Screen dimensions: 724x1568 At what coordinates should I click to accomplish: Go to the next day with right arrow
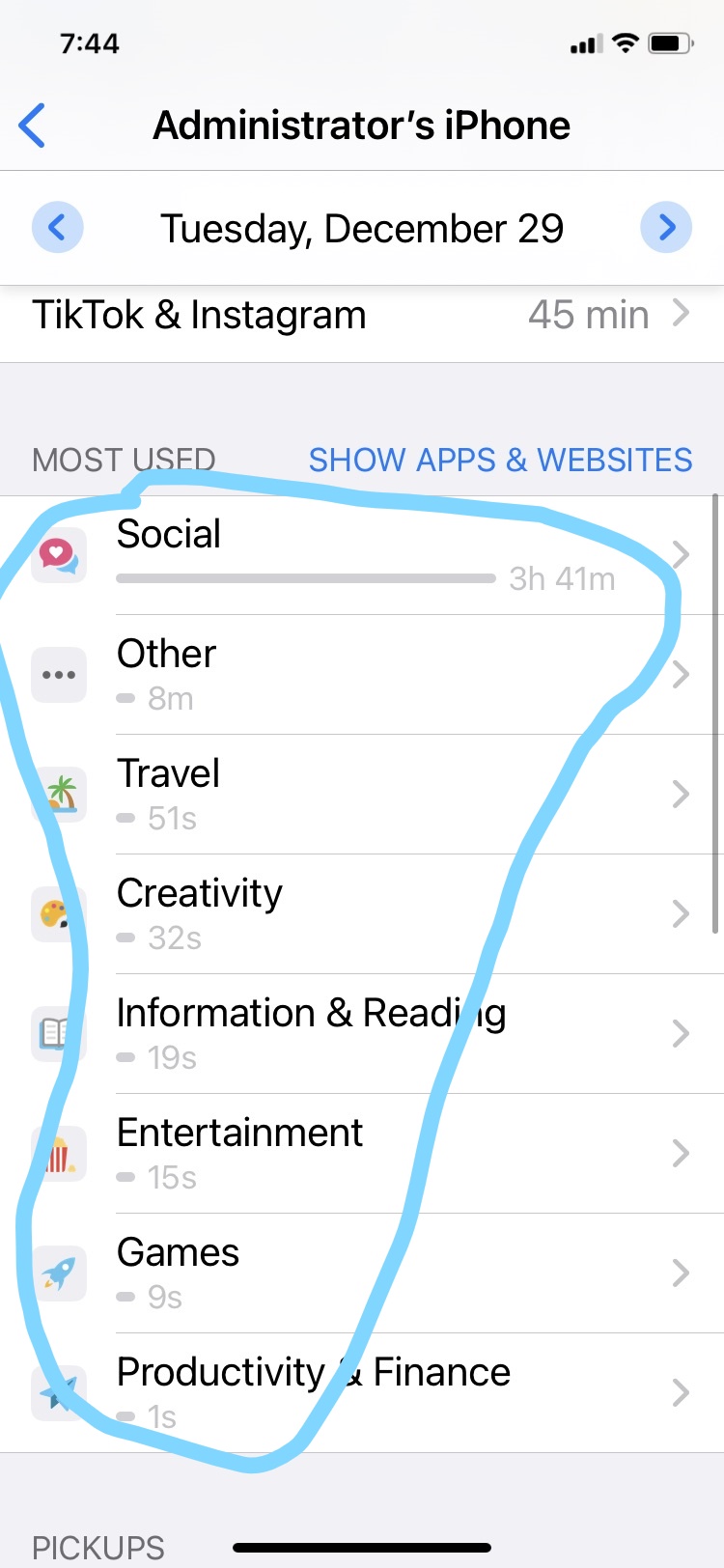[x=666, y=228]
